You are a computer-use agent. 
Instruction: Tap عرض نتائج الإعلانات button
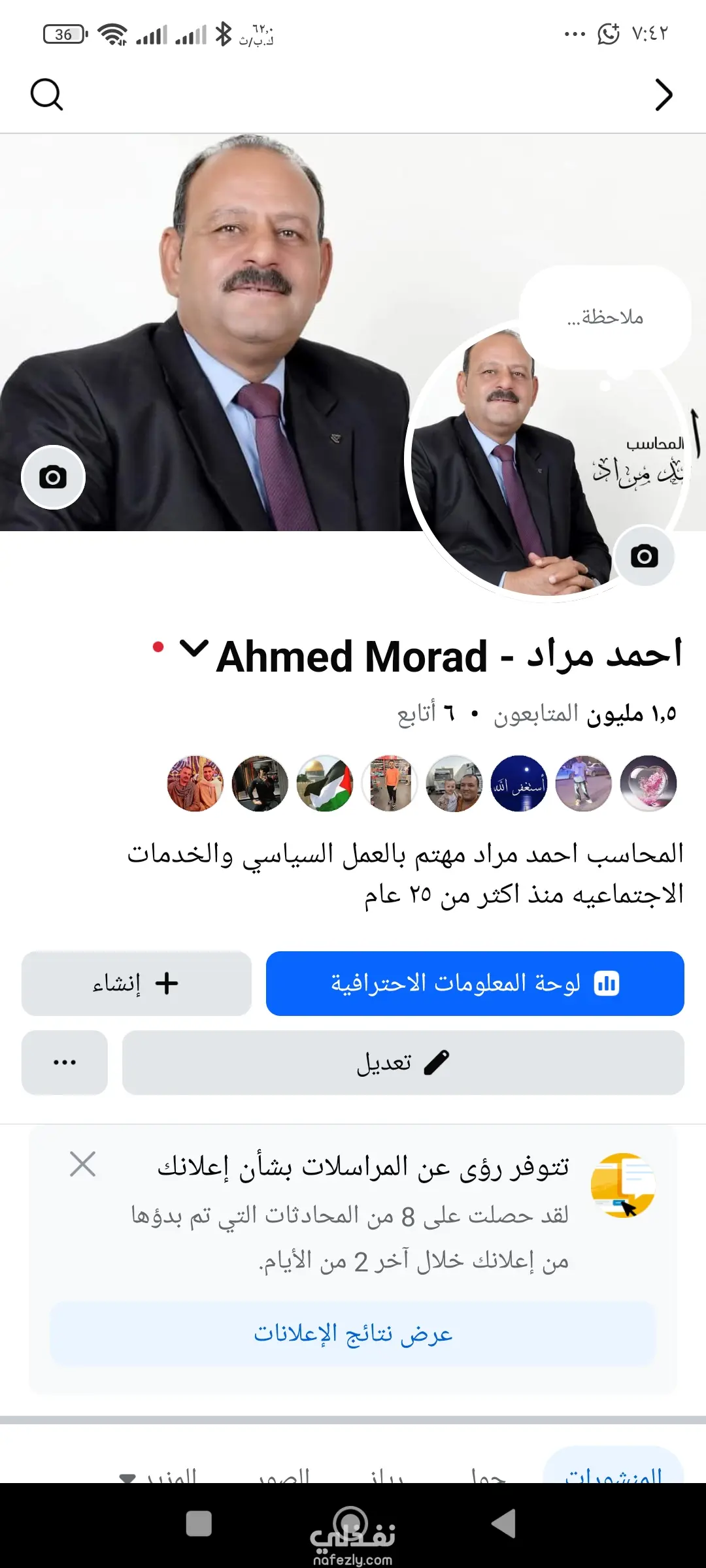click(x=353, y=1333)
